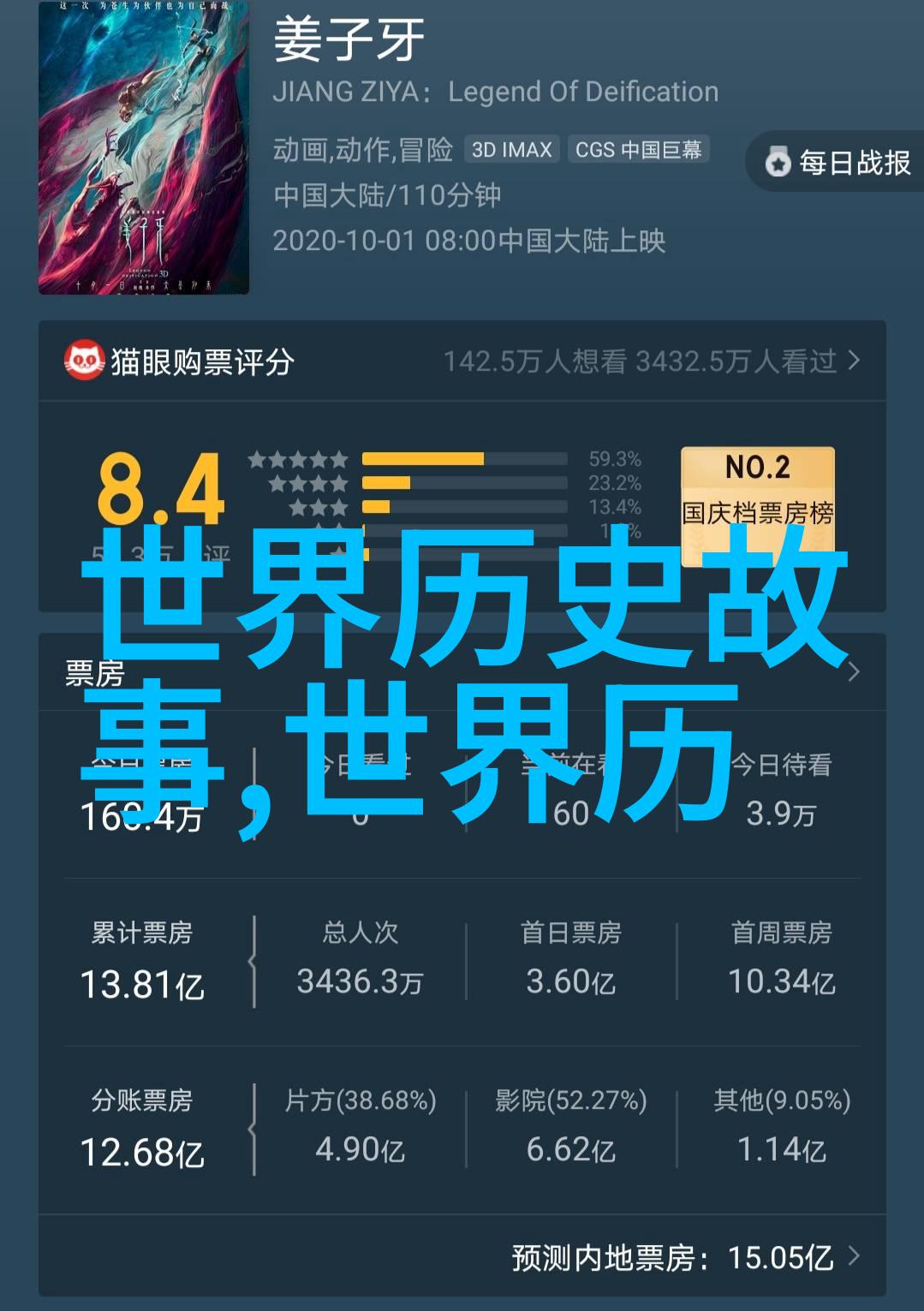924x1311 pixels.
Task: Open the NO.2 国庆档票房榜 ranking badge
Action: 757,490
